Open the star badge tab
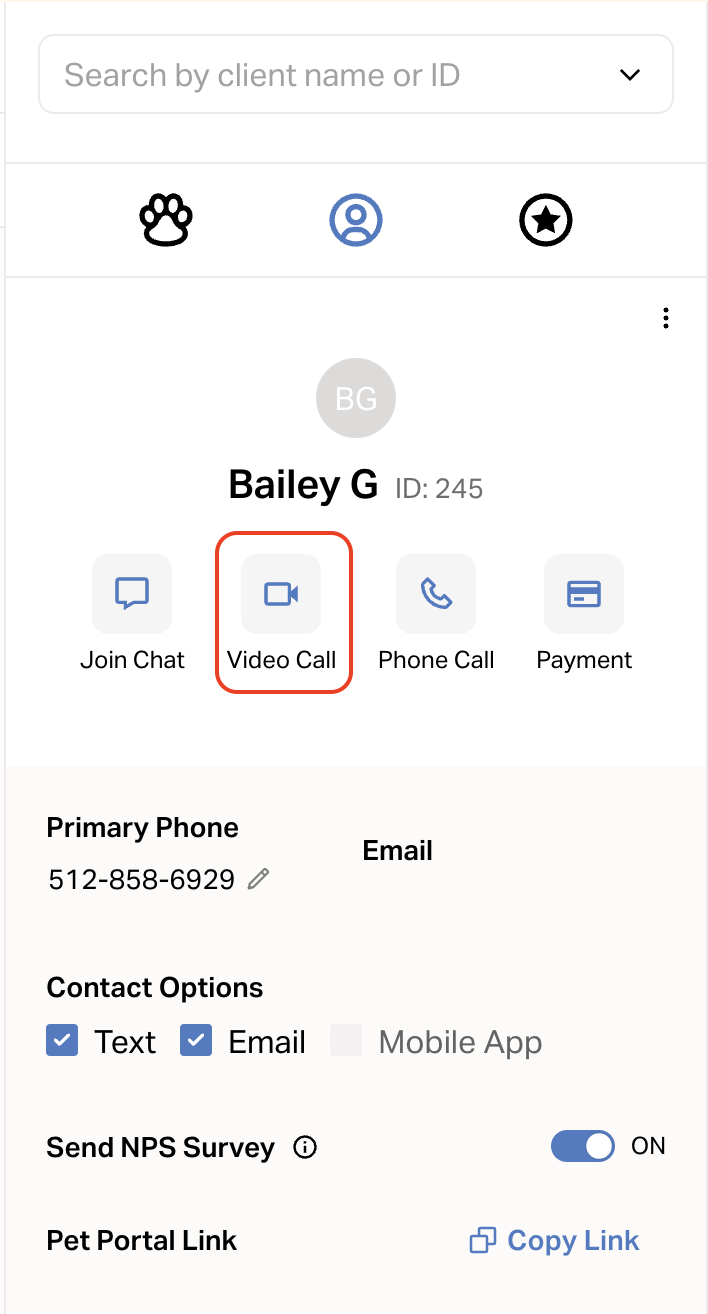Screen dimensions: 708x1314 click(x=546, y=220)
